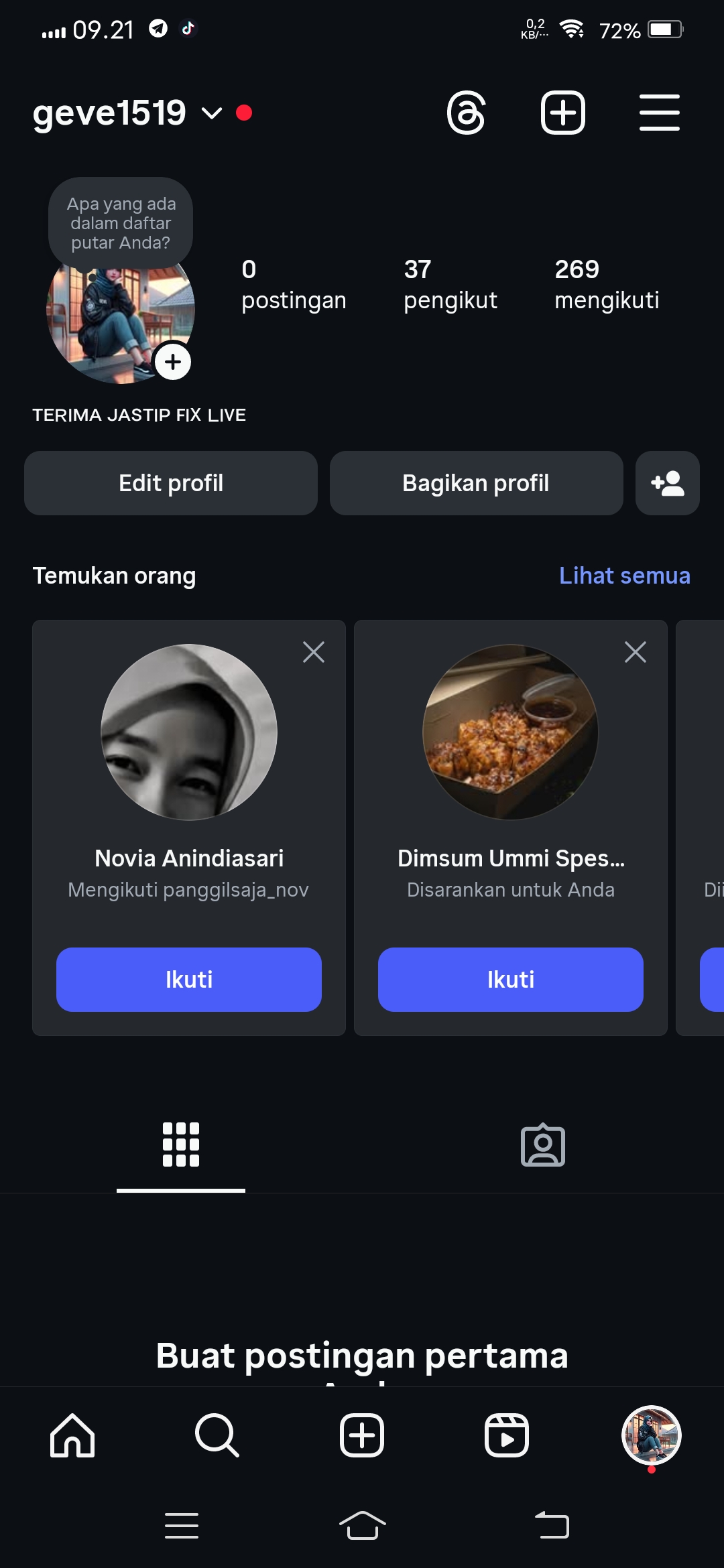Open the Threads icon in header
Image resolution: width=724 pixels, height=1568 pixels.
click(x=466, y=113)
